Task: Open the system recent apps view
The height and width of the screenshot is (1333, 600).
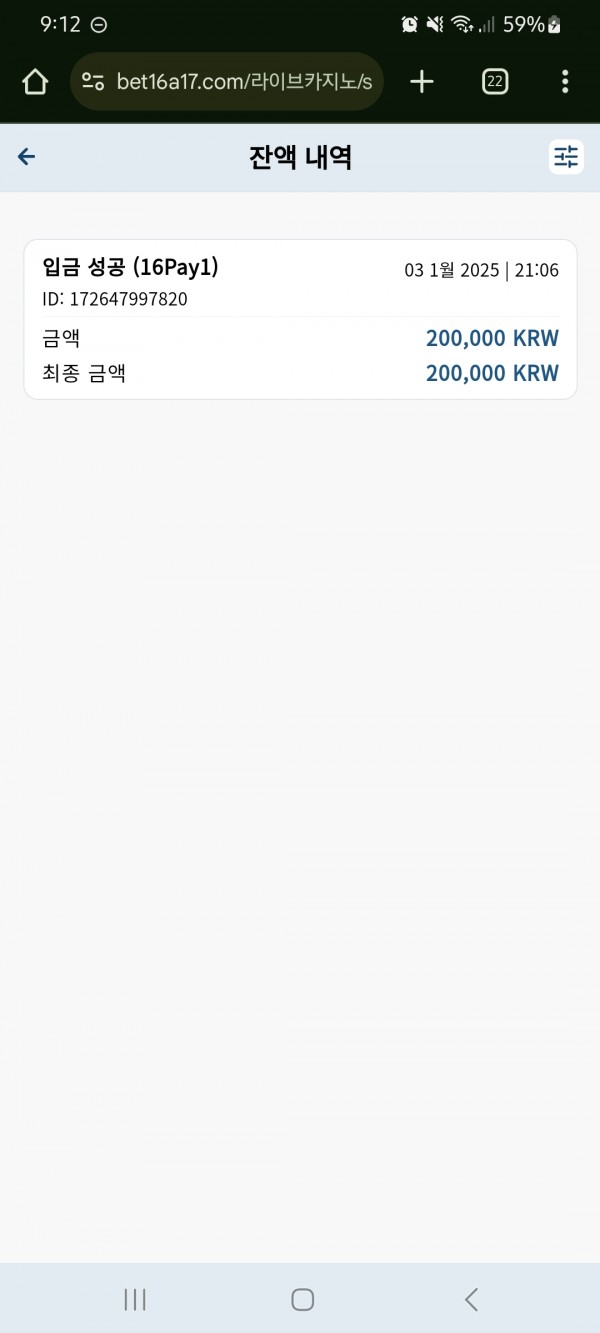Action: pyautogui.click(x=134, y=1299)
